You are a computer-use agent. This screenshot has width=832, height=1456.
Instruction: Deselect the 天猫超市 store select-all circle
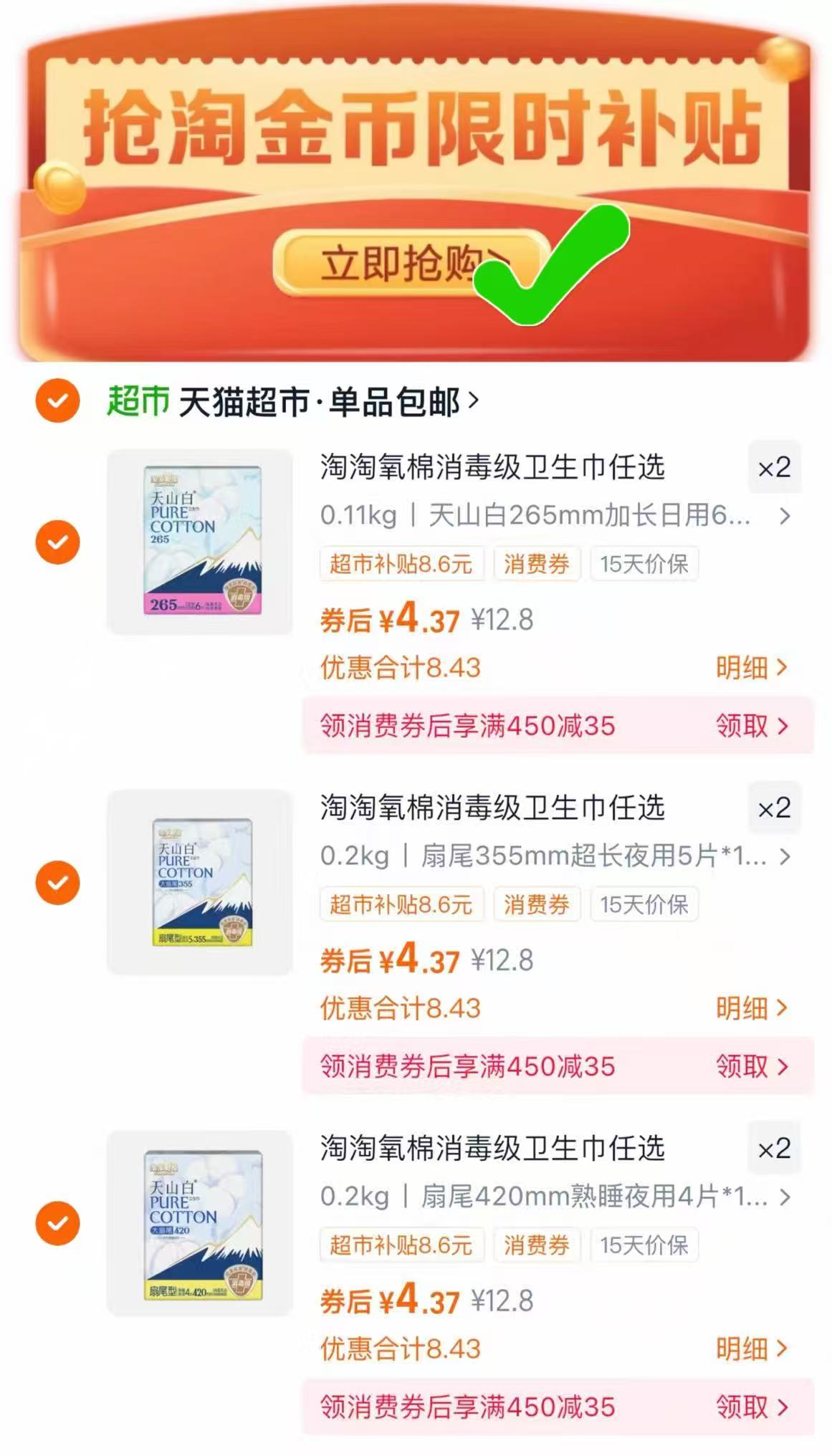click(57, 402)
